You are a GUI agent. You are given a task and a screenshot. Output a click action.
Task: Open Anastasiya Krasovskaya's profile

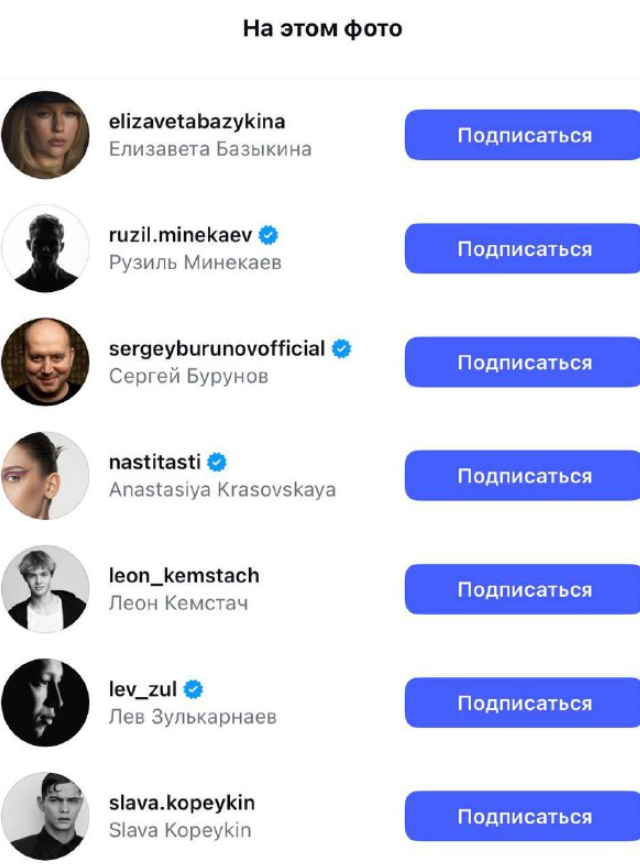pyautogui.click(x=222, y=490)
